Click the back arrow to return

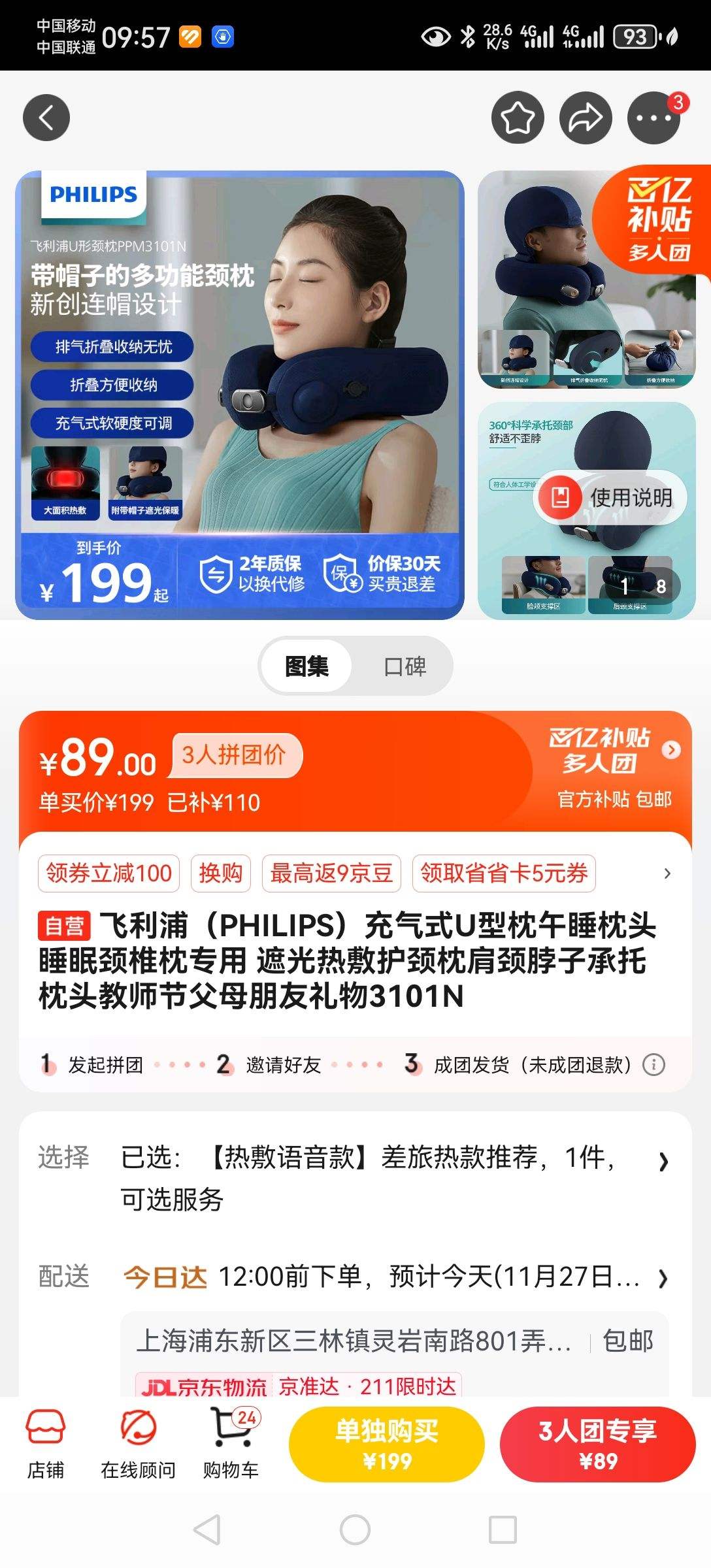coord(46,118)
